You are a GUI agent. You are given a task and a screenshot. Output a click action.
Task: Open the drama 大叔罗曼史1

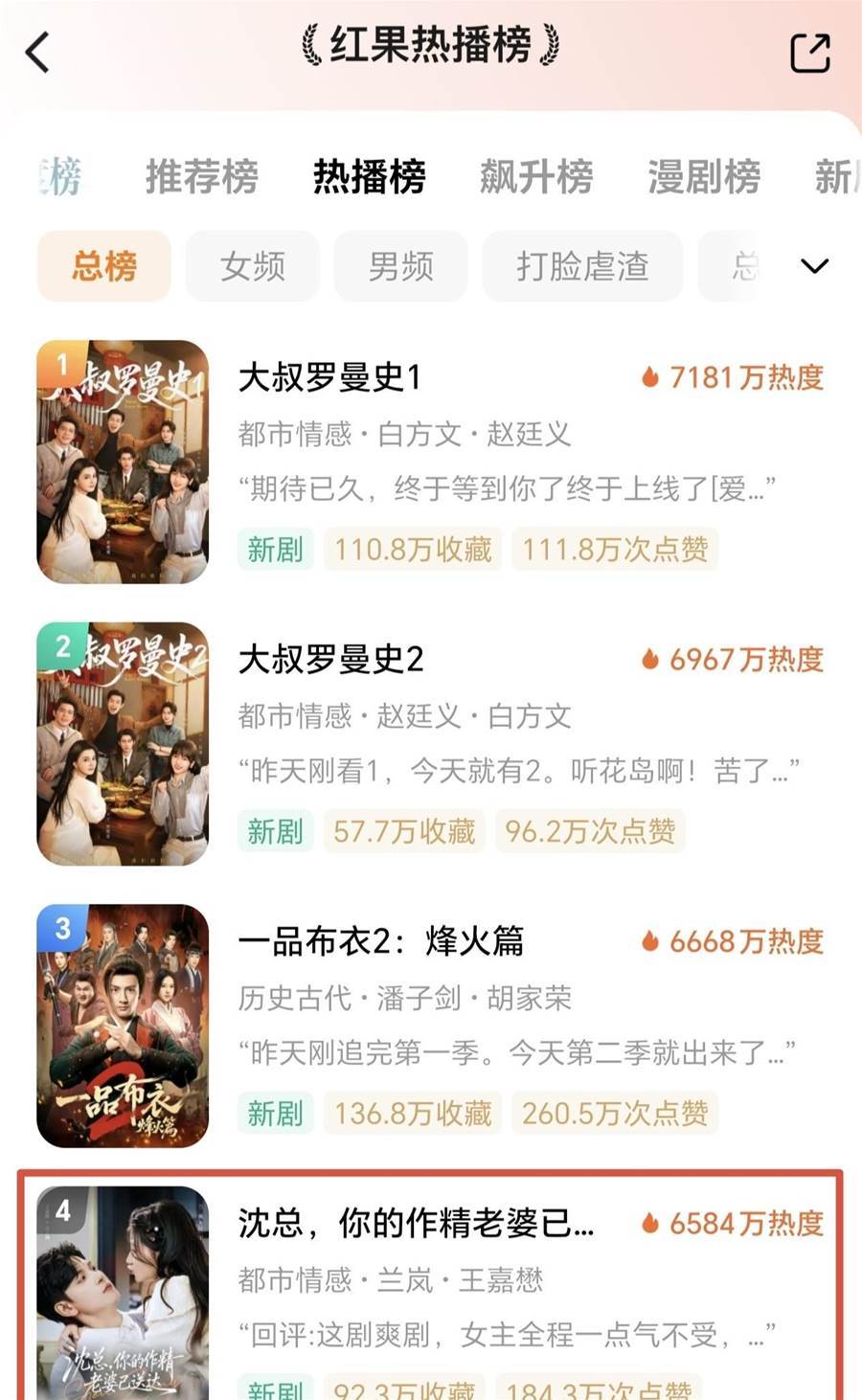[x=329, y=377]
